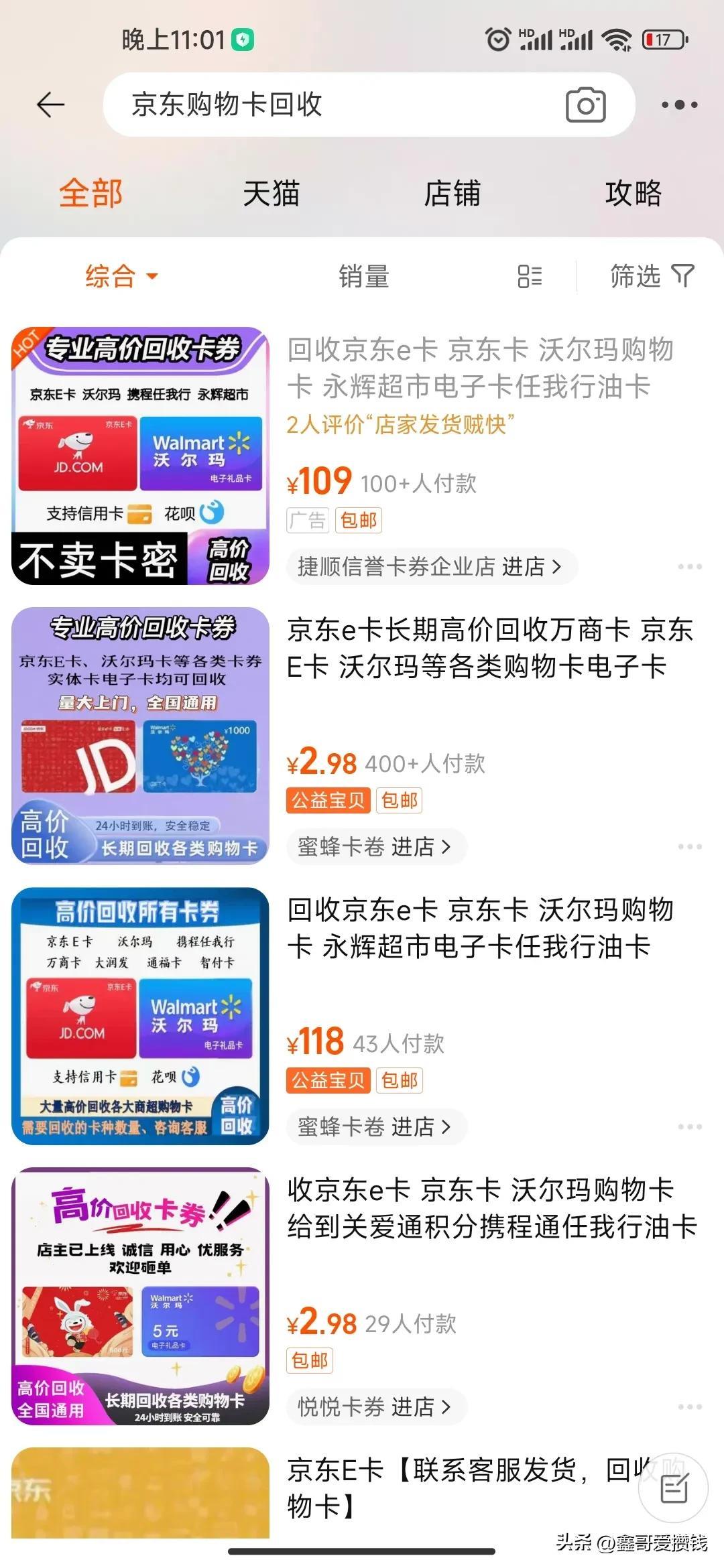Switch to the 店铺 tab

coord(452,194)
